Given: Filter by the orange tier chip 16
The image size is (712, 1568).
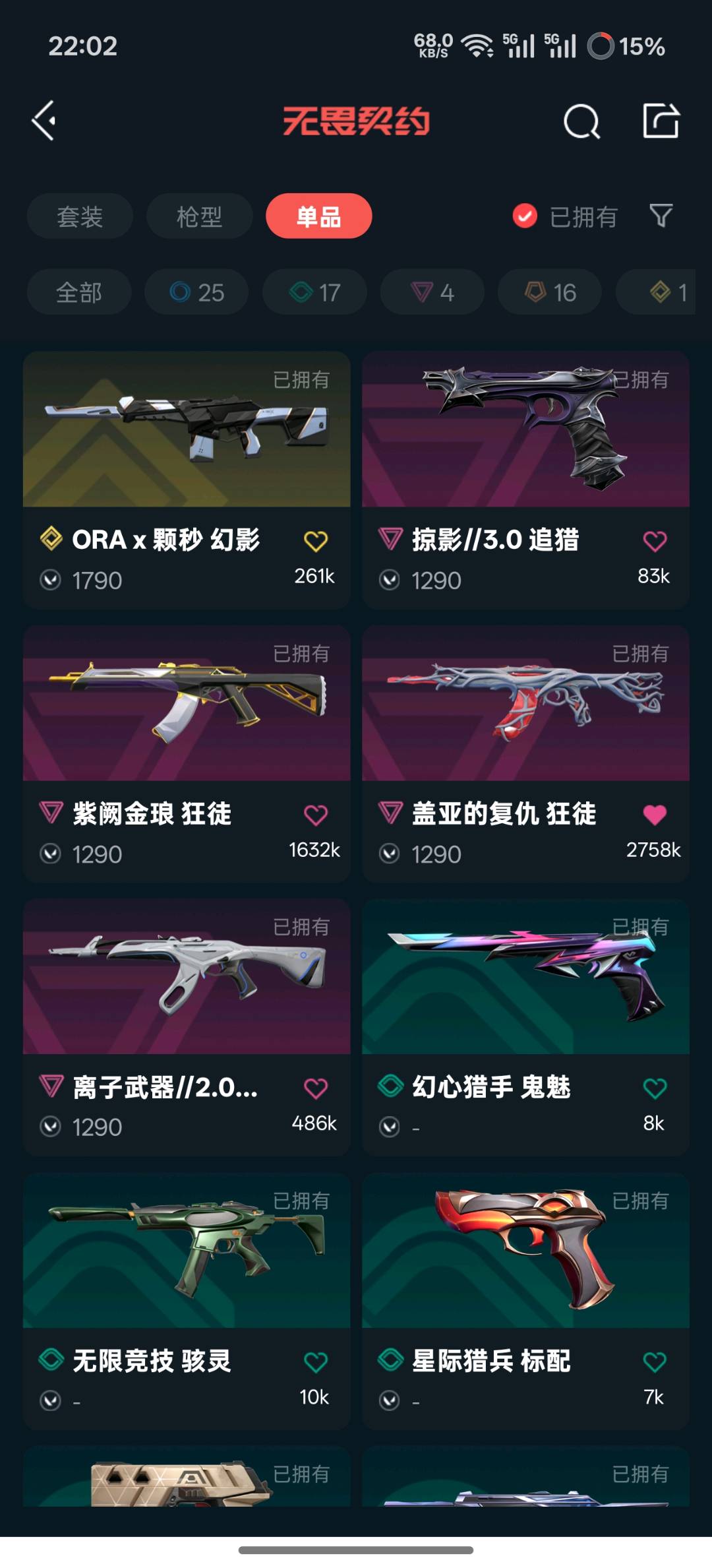Looking at the screenshot, I should 550,292.
